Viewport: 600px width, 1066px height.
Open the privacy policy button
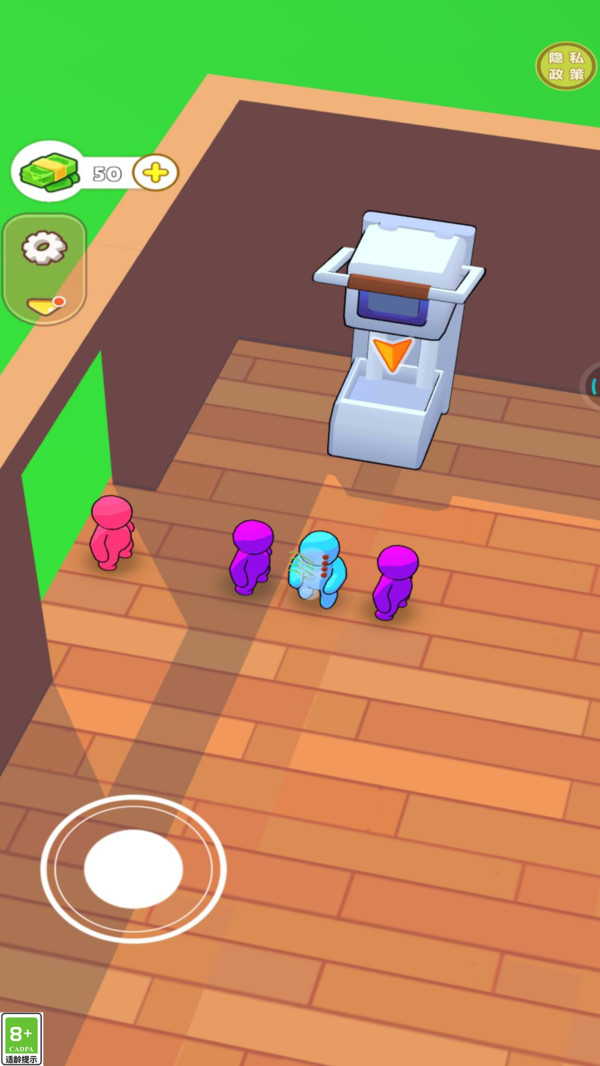566,66
